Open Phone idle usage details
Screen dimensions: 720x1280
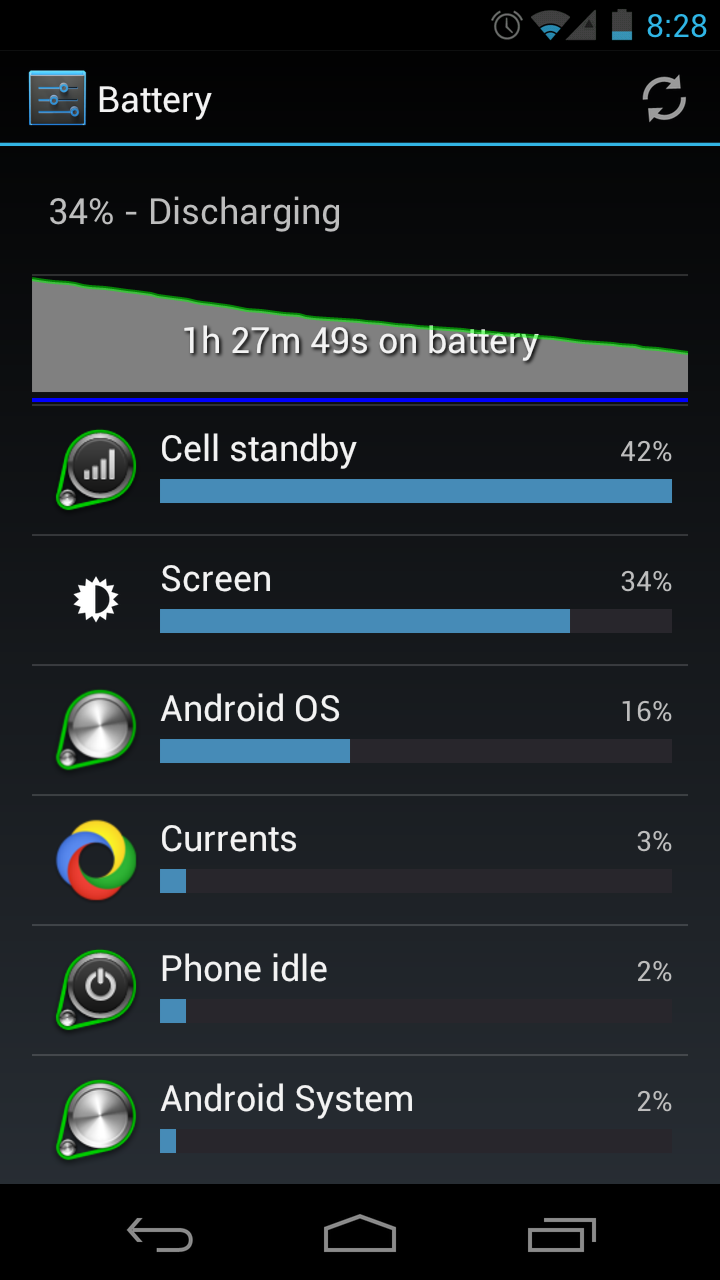(360, 990)
